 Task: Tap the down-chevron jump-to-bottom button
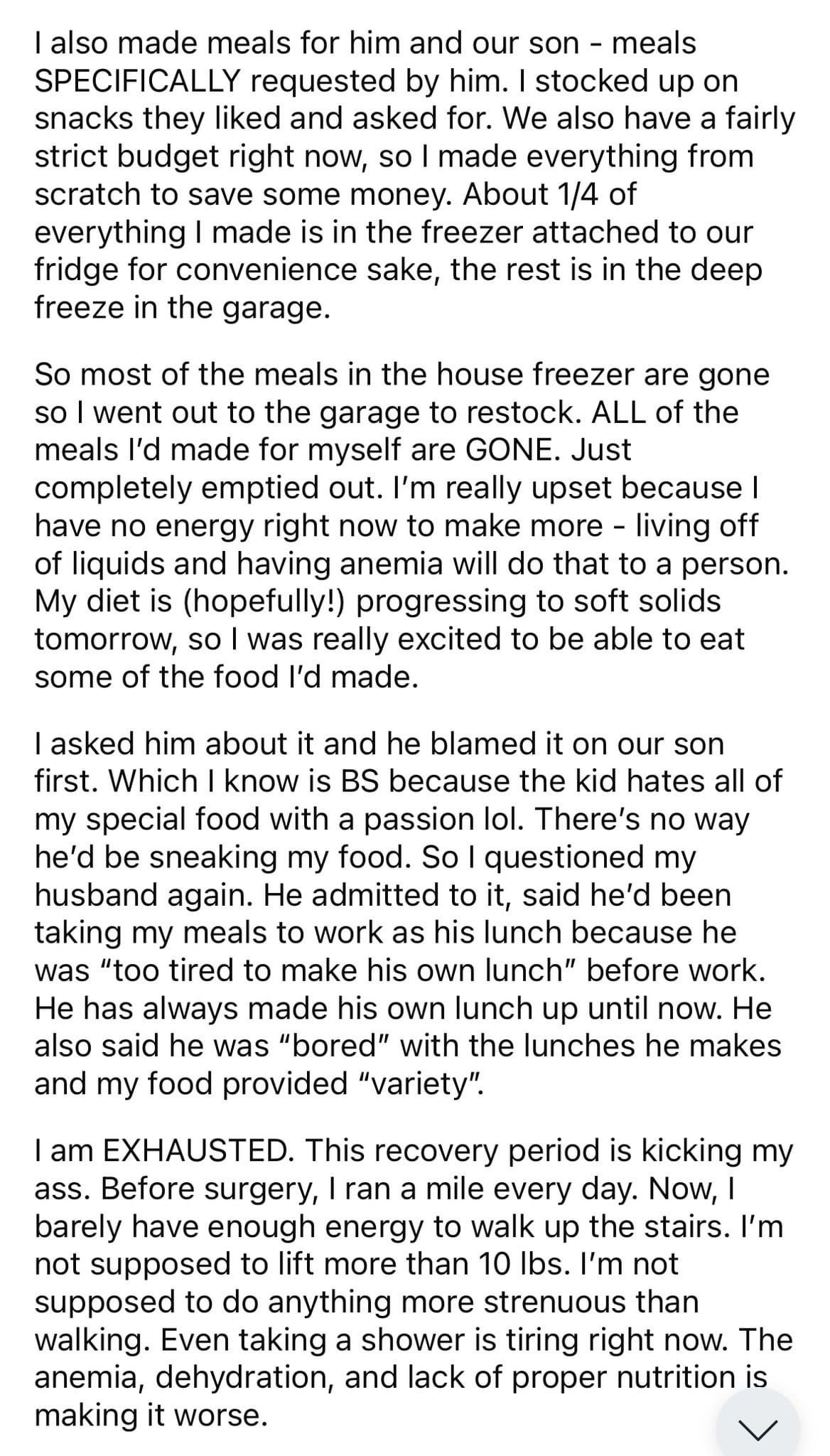pyautogui.click(x=758, y=1426)
